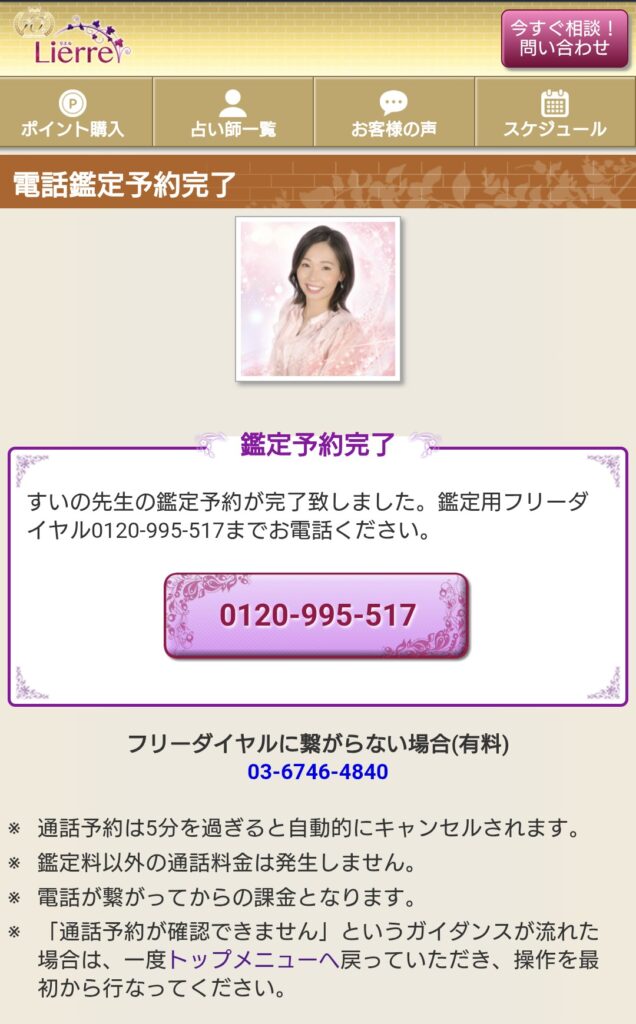The height and width of the screenshot is (1024, 636).
Task: Open お客様の声 reviews
Action: pyautogui.click(x=394, y=113)
